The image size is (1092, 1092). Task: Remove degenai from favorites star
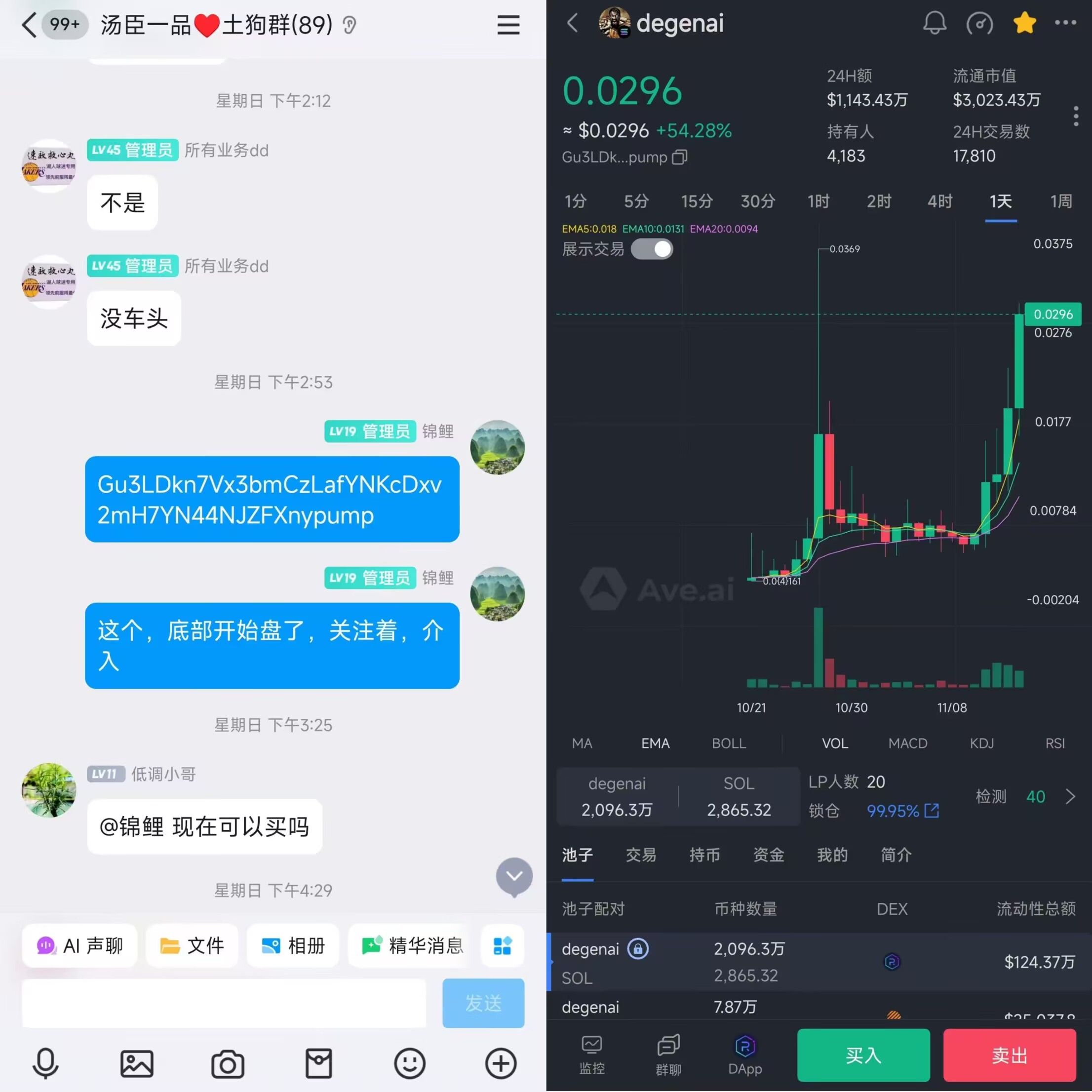[x=1024, y=24]
